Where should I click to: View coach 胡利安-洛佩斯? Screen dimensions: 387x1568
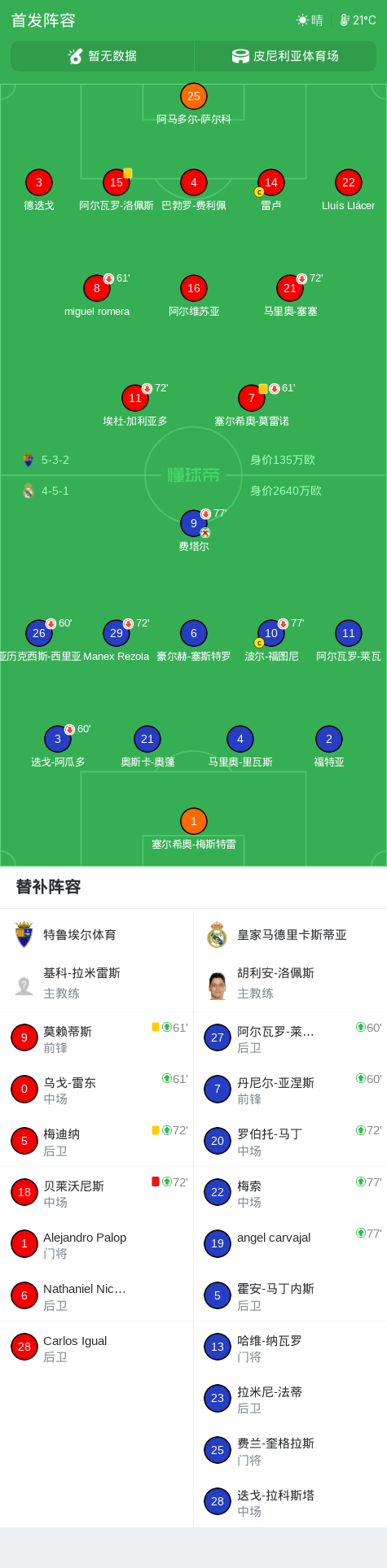(290, 984)
